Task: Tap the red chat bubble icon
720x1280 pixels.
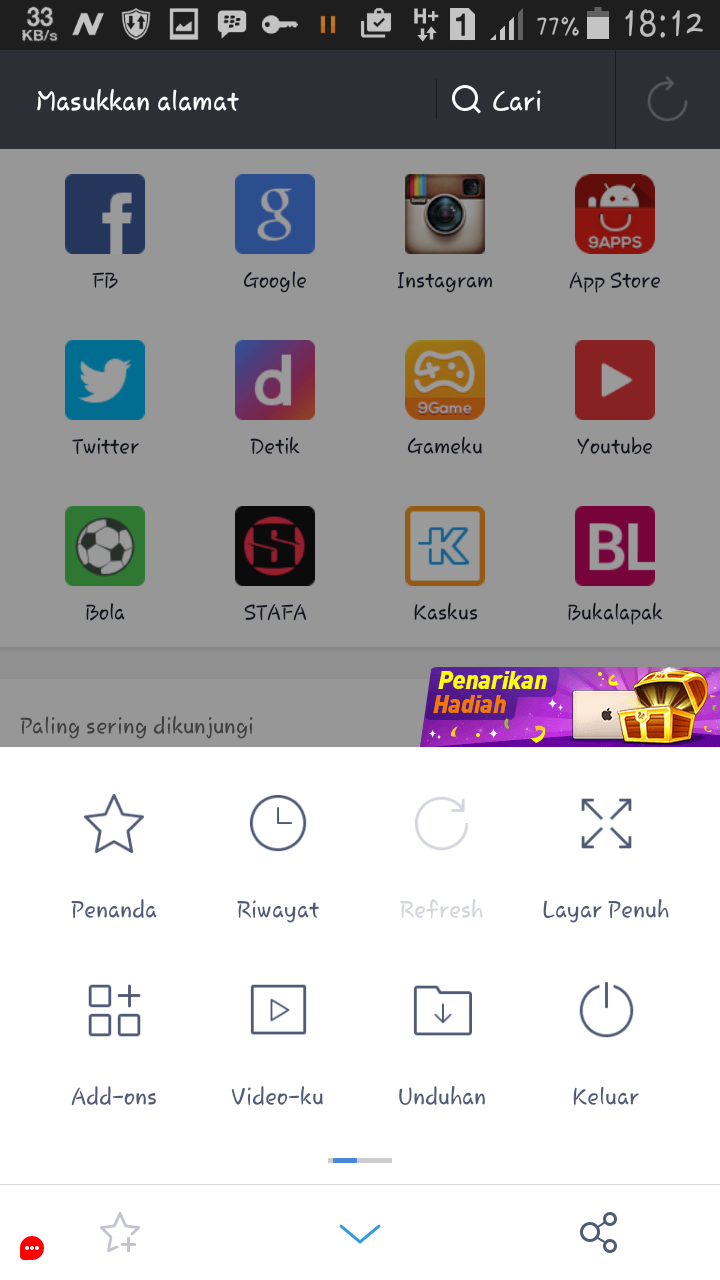Action: [x=32, y=1247]
